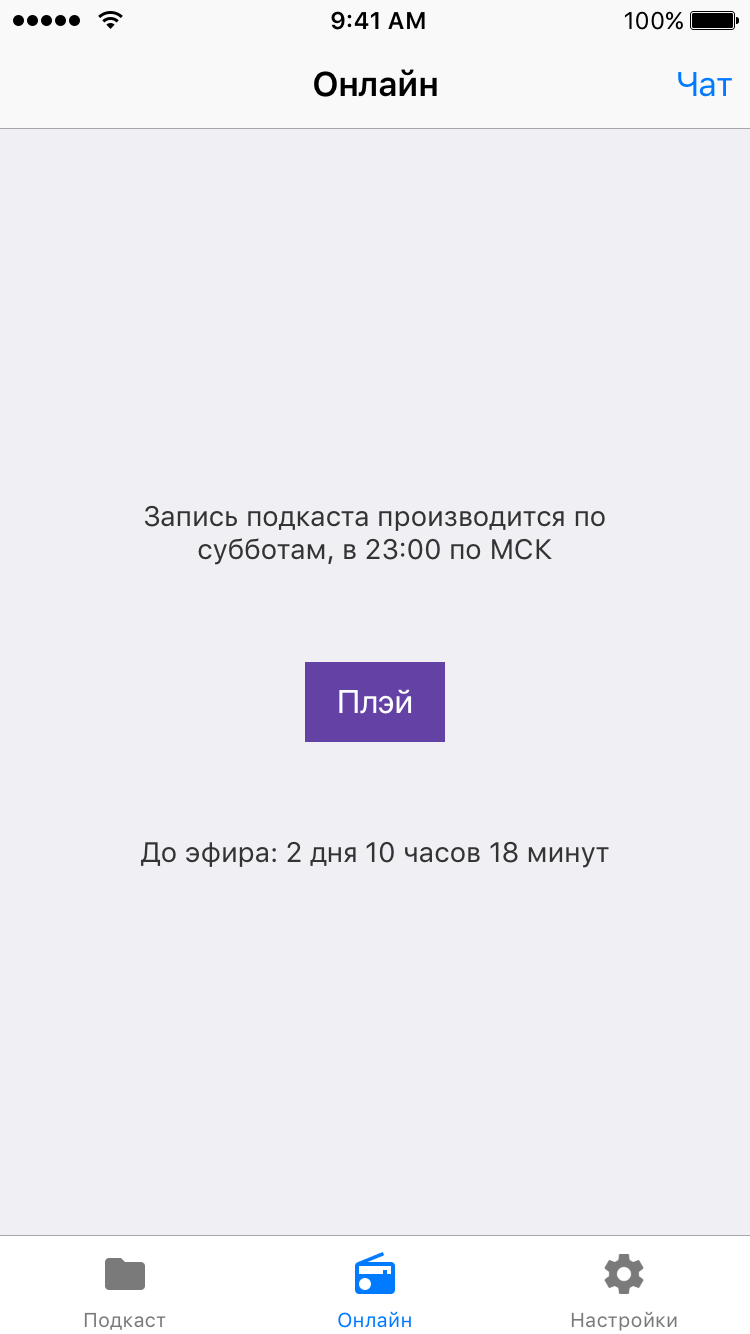The width and height of the screenshot is (750, 1334).
Task: Select the blue highlighted Онлайн radio icon
Action: pyautogui.click(x=375, y=1273)
